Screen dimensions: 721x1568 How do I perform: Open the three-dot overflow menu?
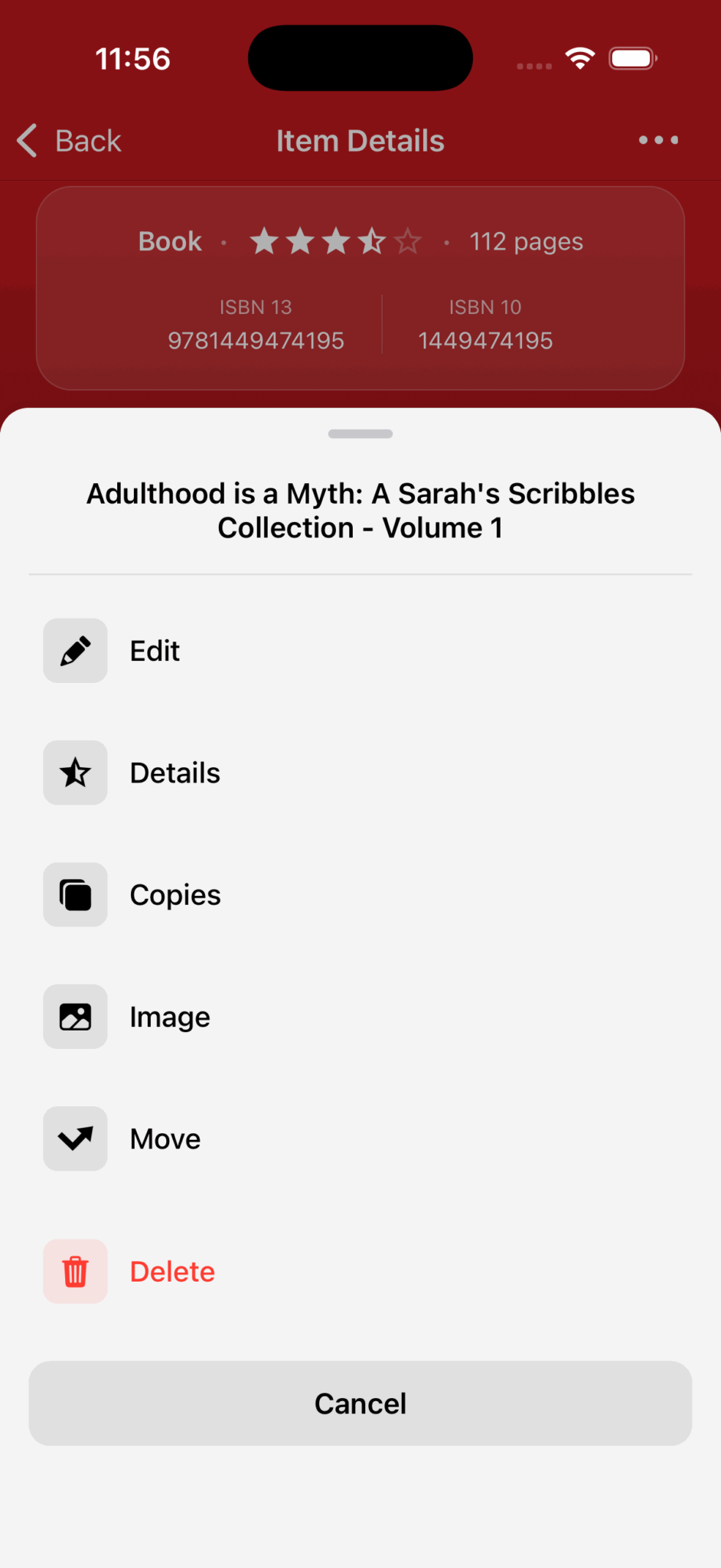point(658,140)
